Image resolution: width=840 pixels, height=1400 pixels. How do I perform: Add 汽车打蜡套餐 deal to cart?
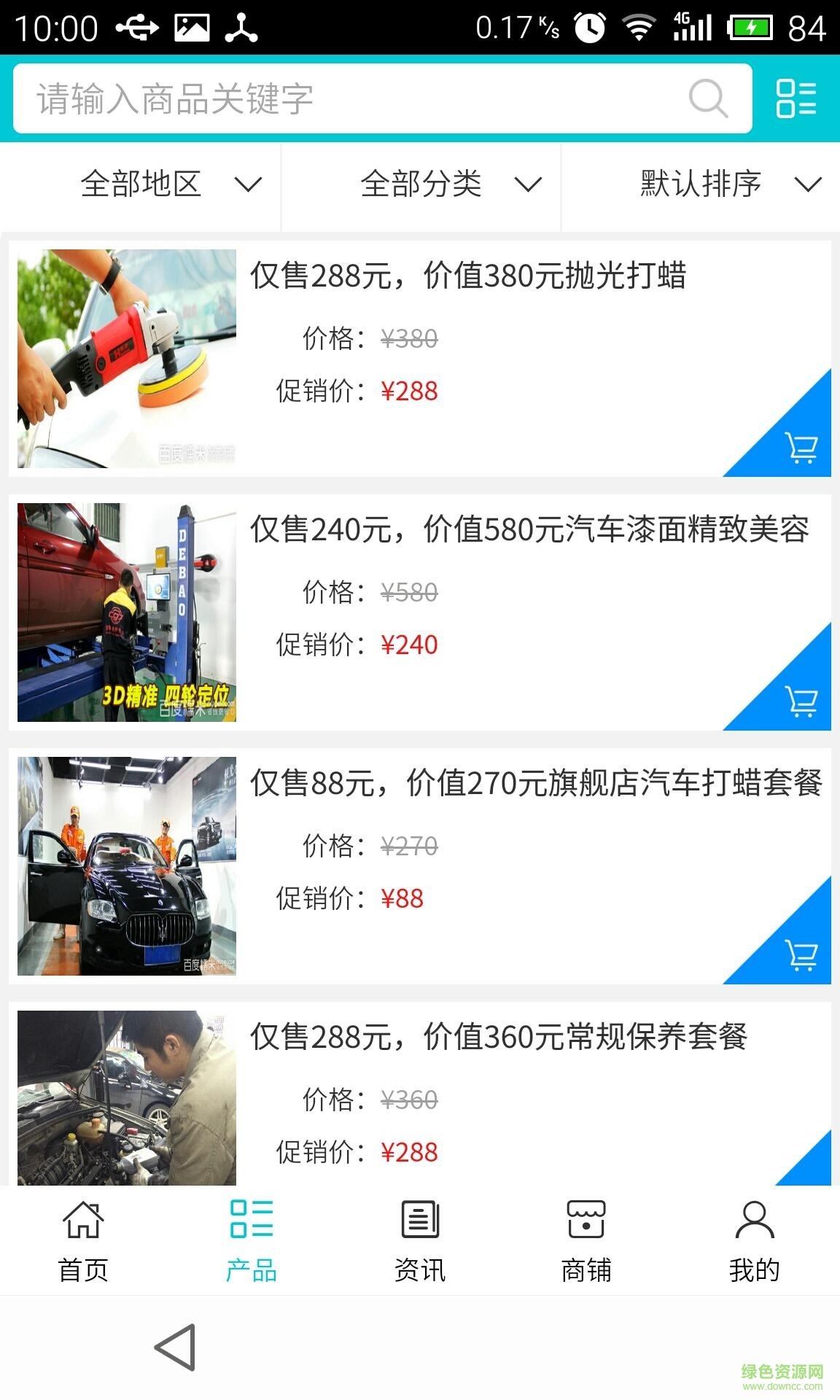801,954
